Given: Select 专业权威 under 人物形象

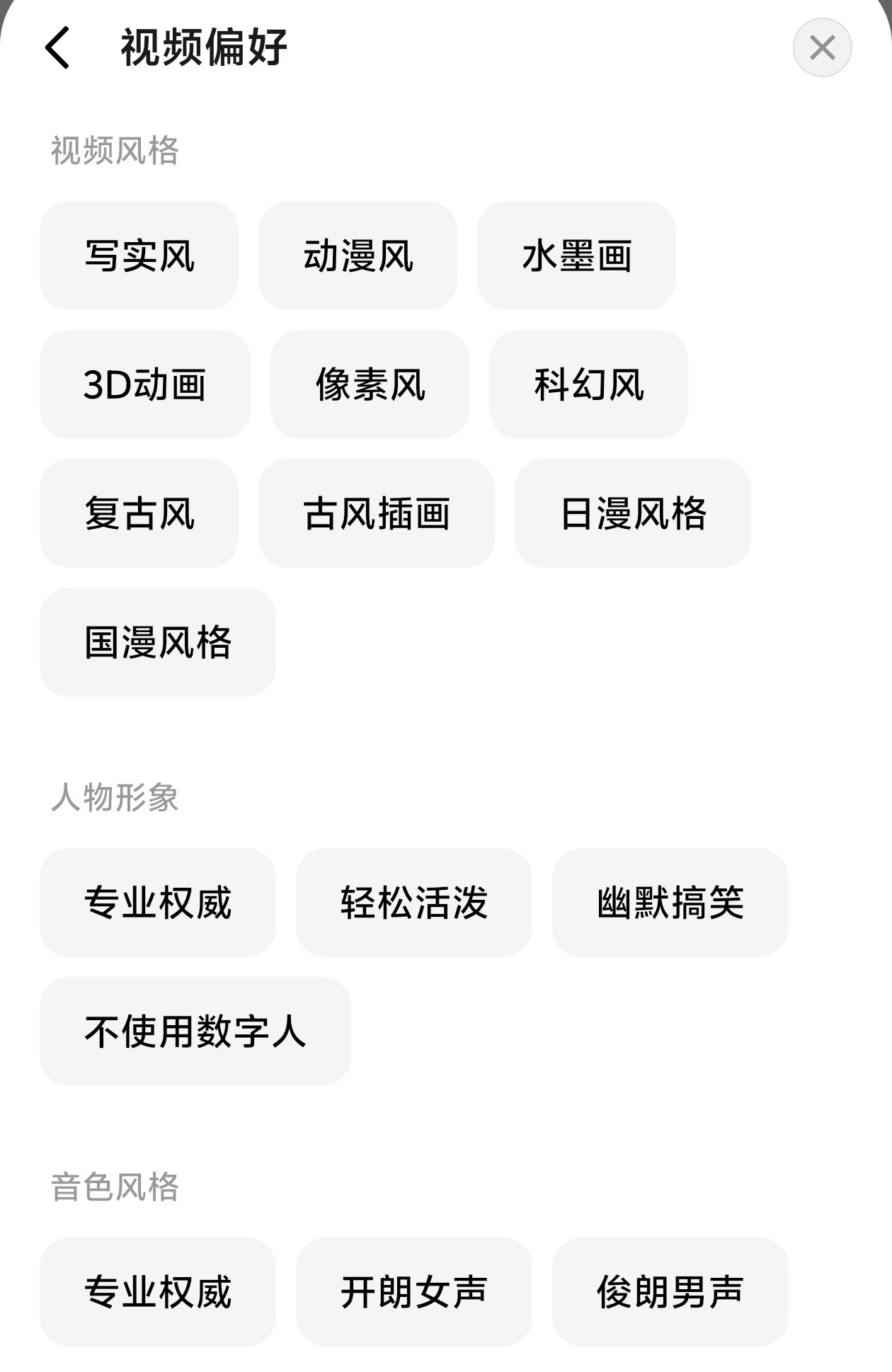Looking at the screenshot, I should 158,903.
